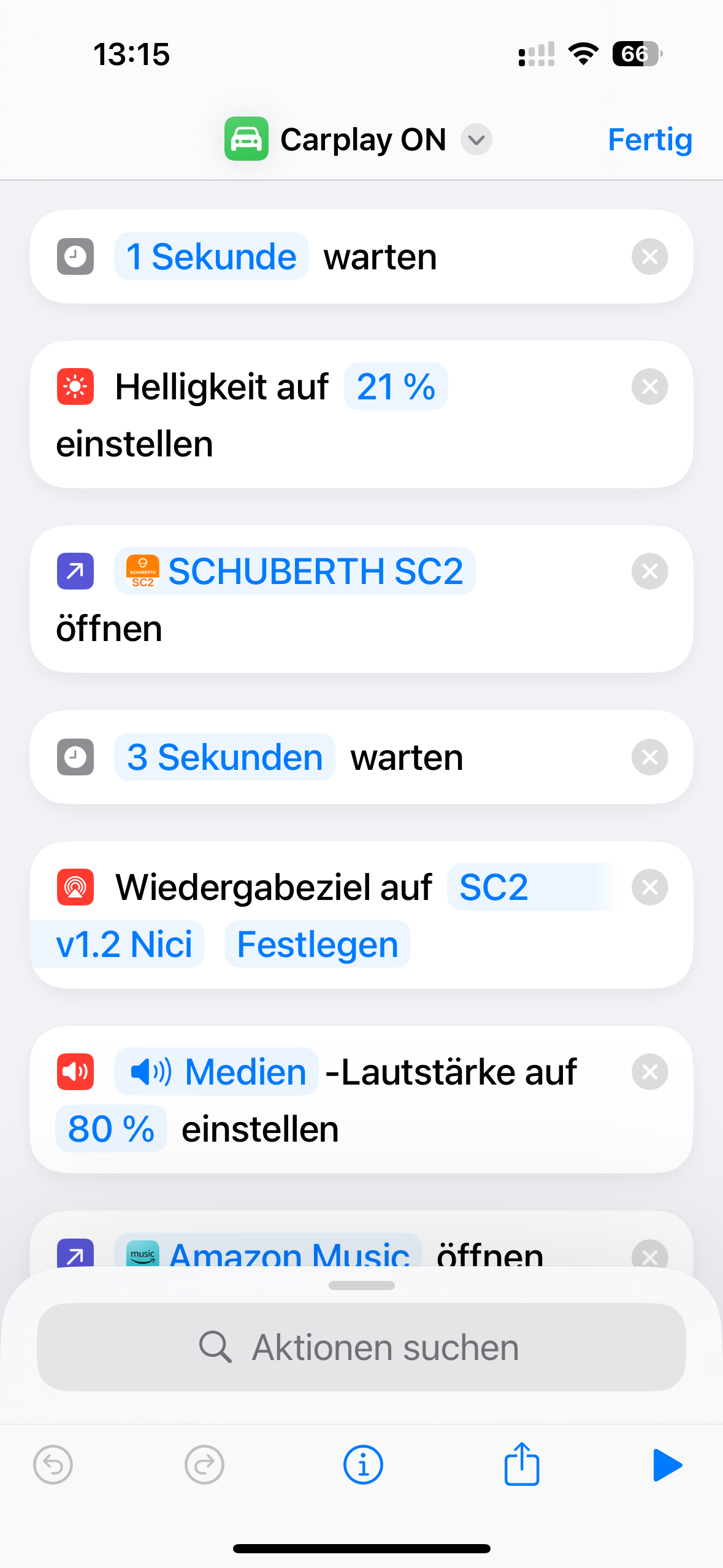Tap the Festlegen parameter
Viewport: 723px width, 1568px height.
(317, 944)
